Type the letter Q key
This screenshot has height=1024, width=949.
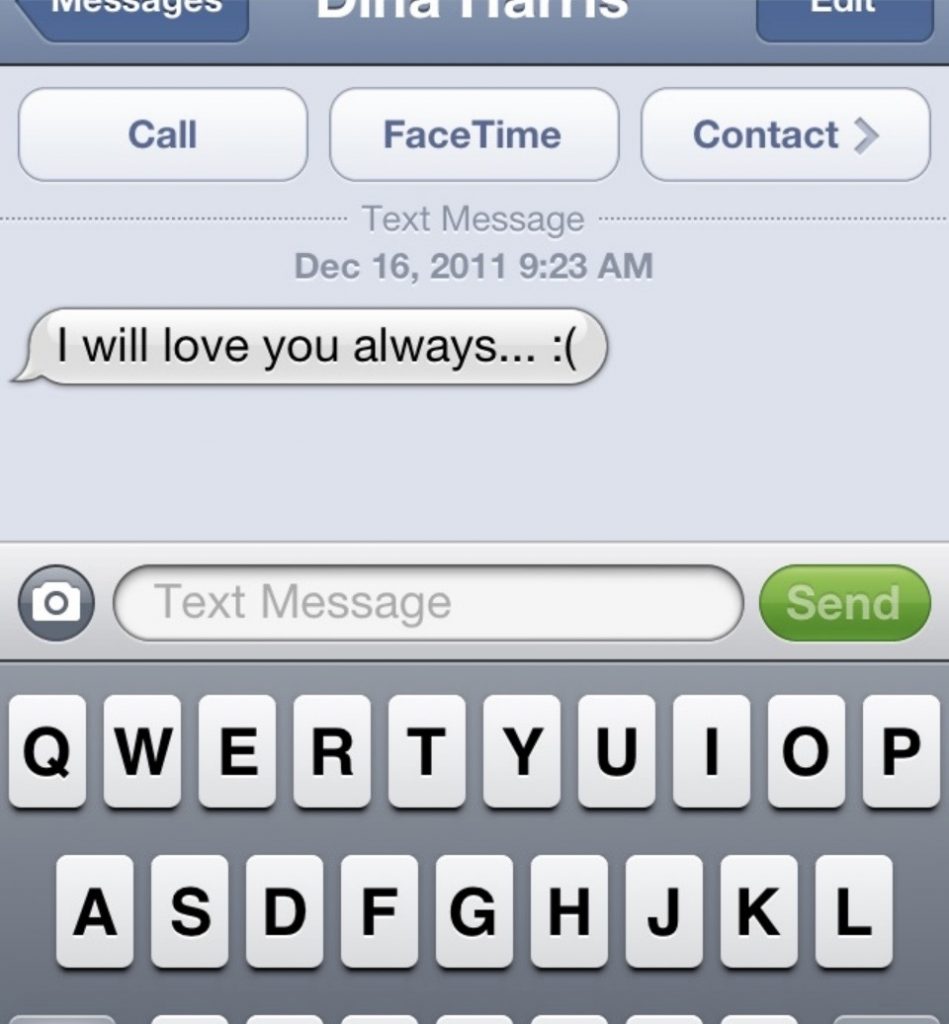47,752
